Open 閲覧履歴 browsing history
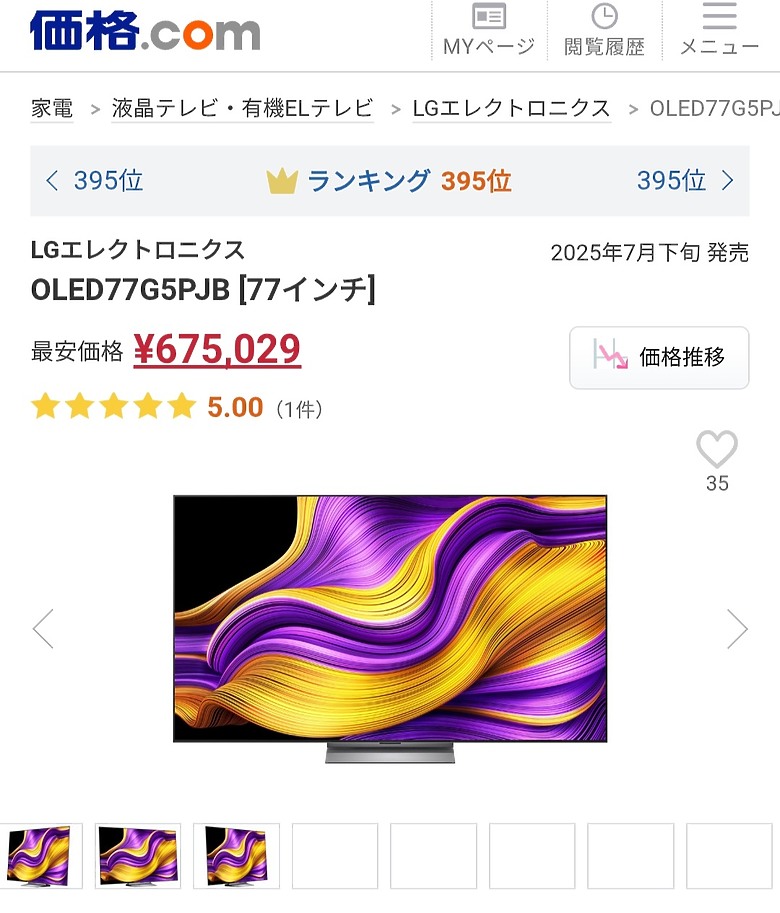The height and width of the screenshot is (913, 780). pos(604,30)
